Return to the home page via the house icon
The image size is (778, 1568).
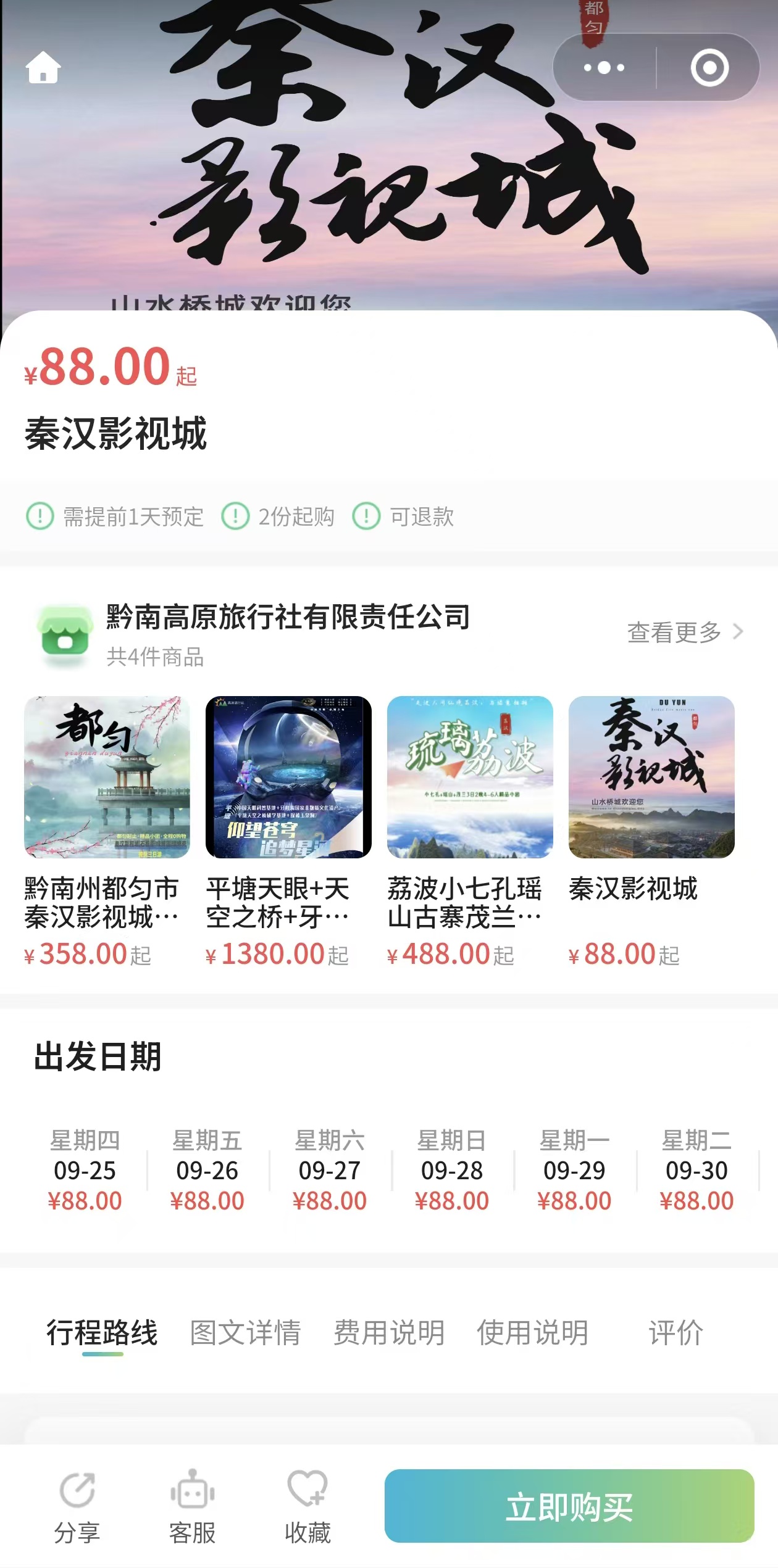point(43,67)
